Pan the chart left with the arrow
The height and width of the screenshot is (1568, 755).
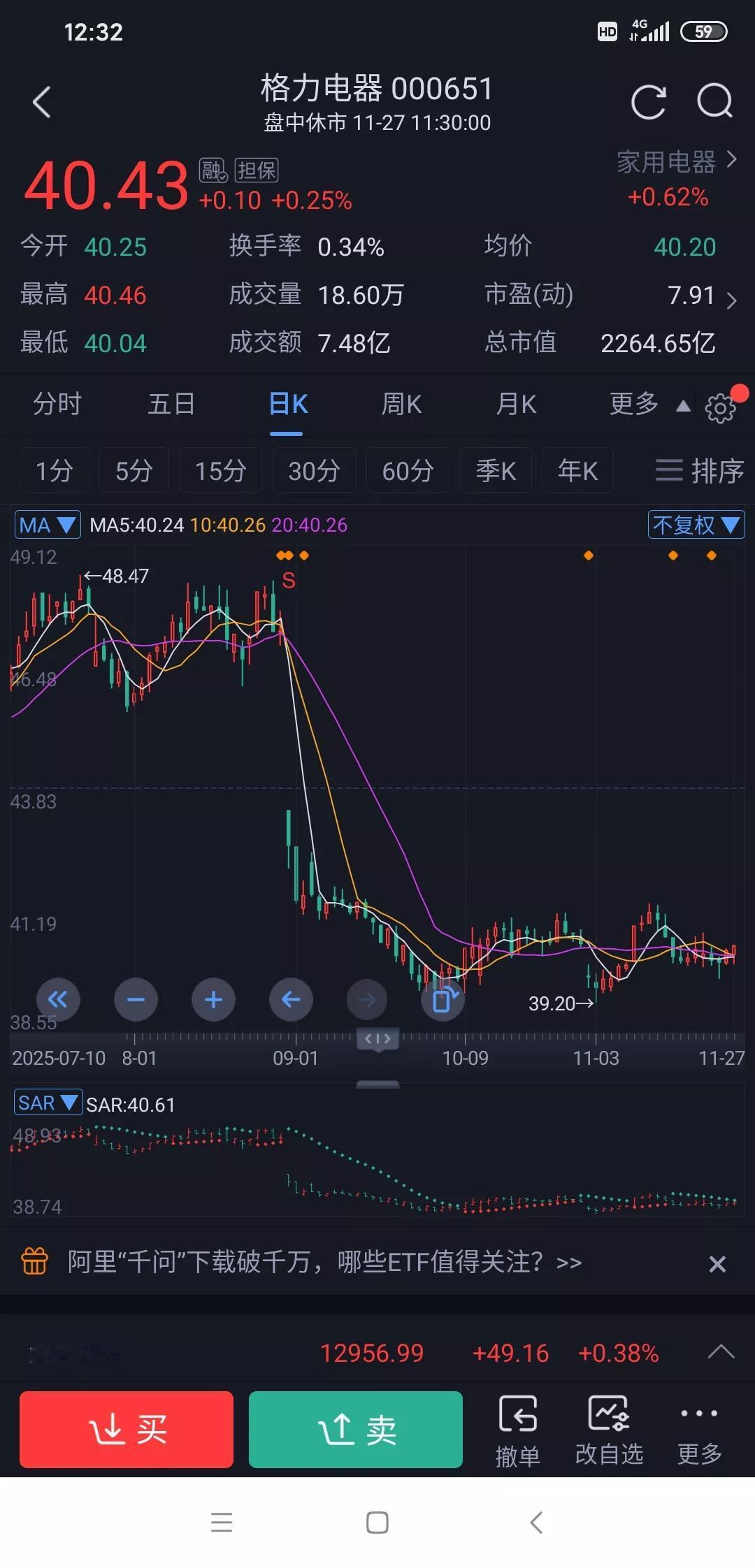pyautogui.click(x=291, y=1000)
